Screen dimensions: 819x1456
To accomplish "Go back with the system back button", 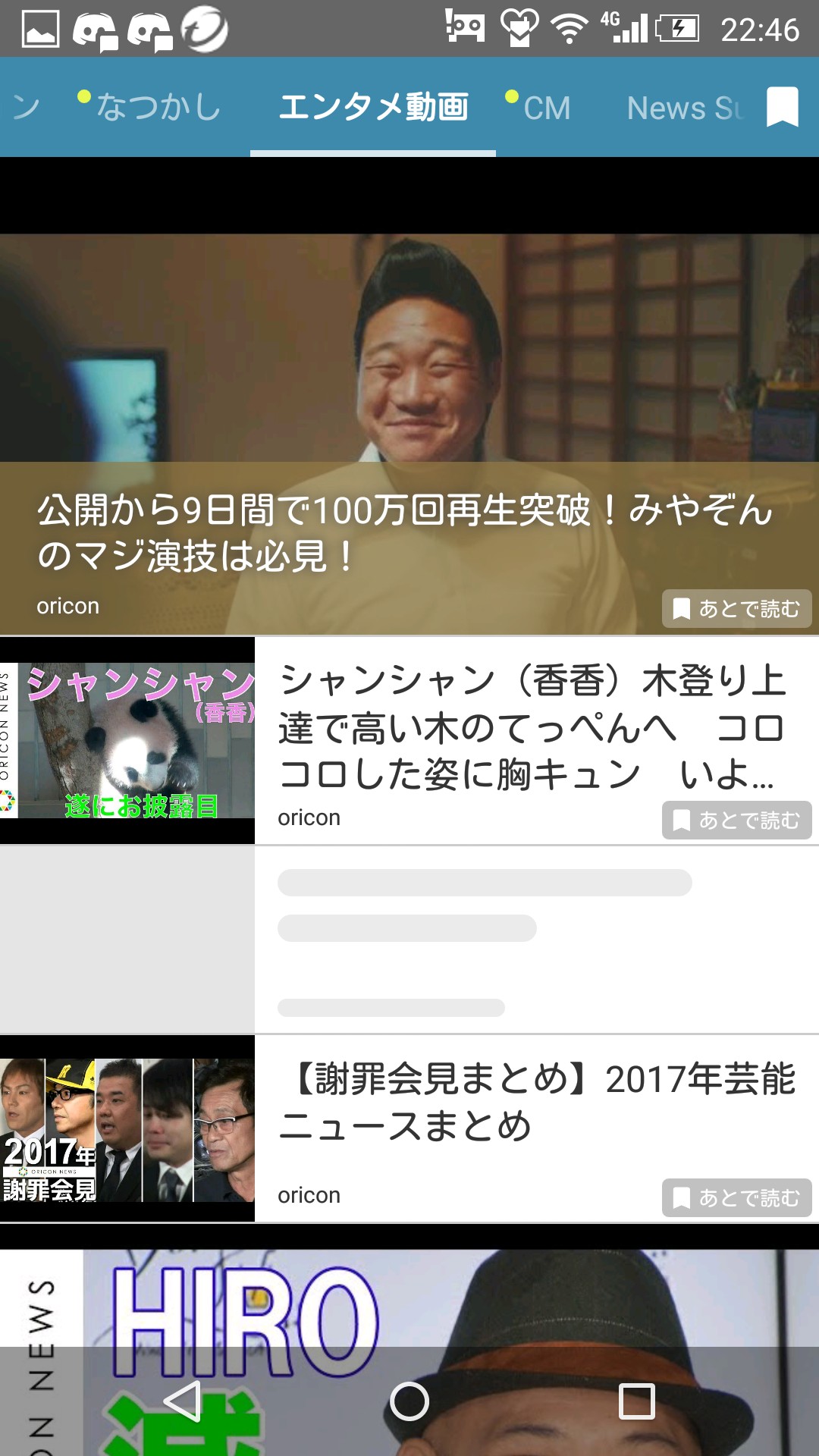I will click(x=182, y=1401).
